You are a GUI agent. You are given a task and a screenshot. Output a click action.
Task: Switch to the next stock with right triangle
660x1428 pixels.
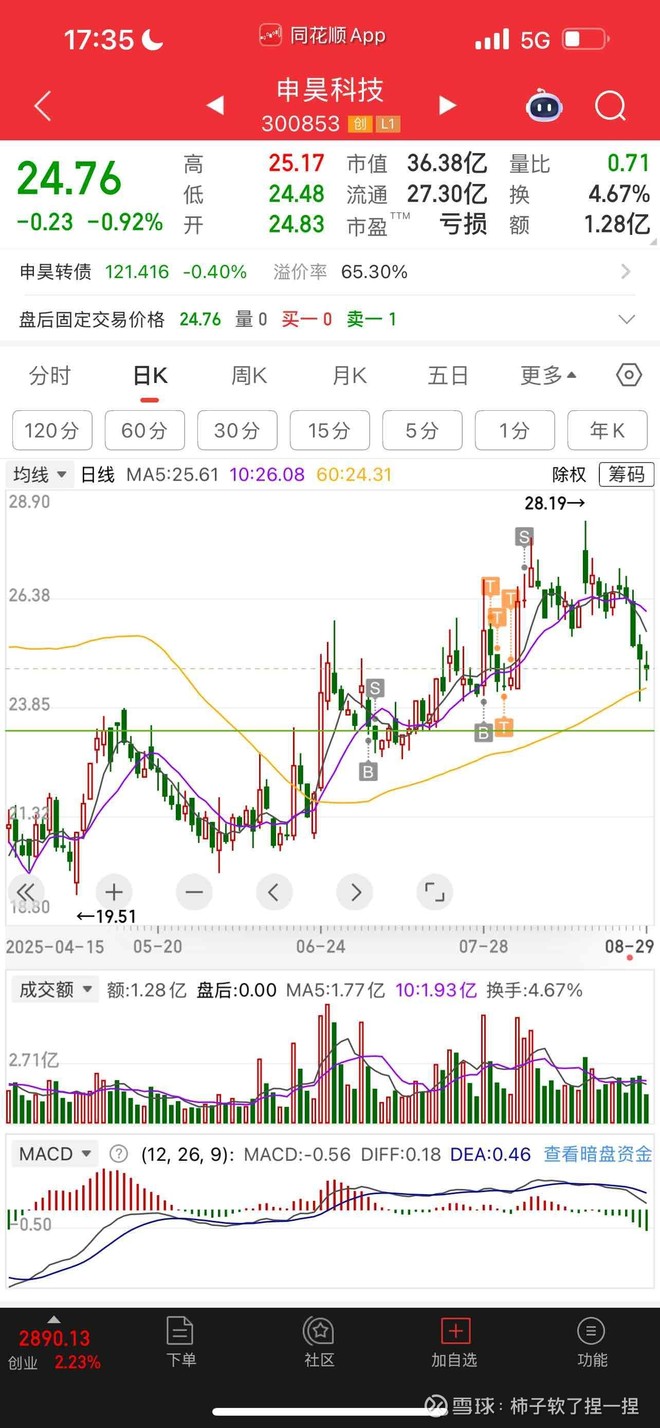click(447, 106)
